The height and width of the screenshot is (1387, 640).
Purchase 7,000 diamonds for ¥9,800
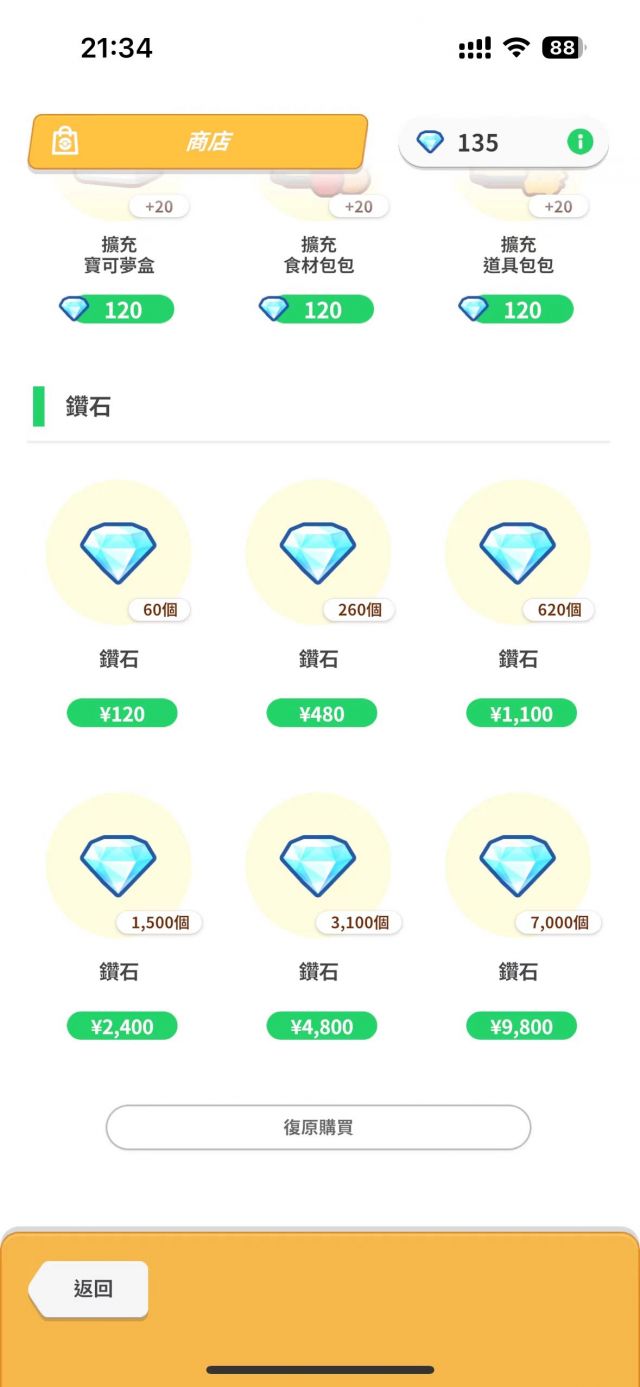pos(521,1026)
